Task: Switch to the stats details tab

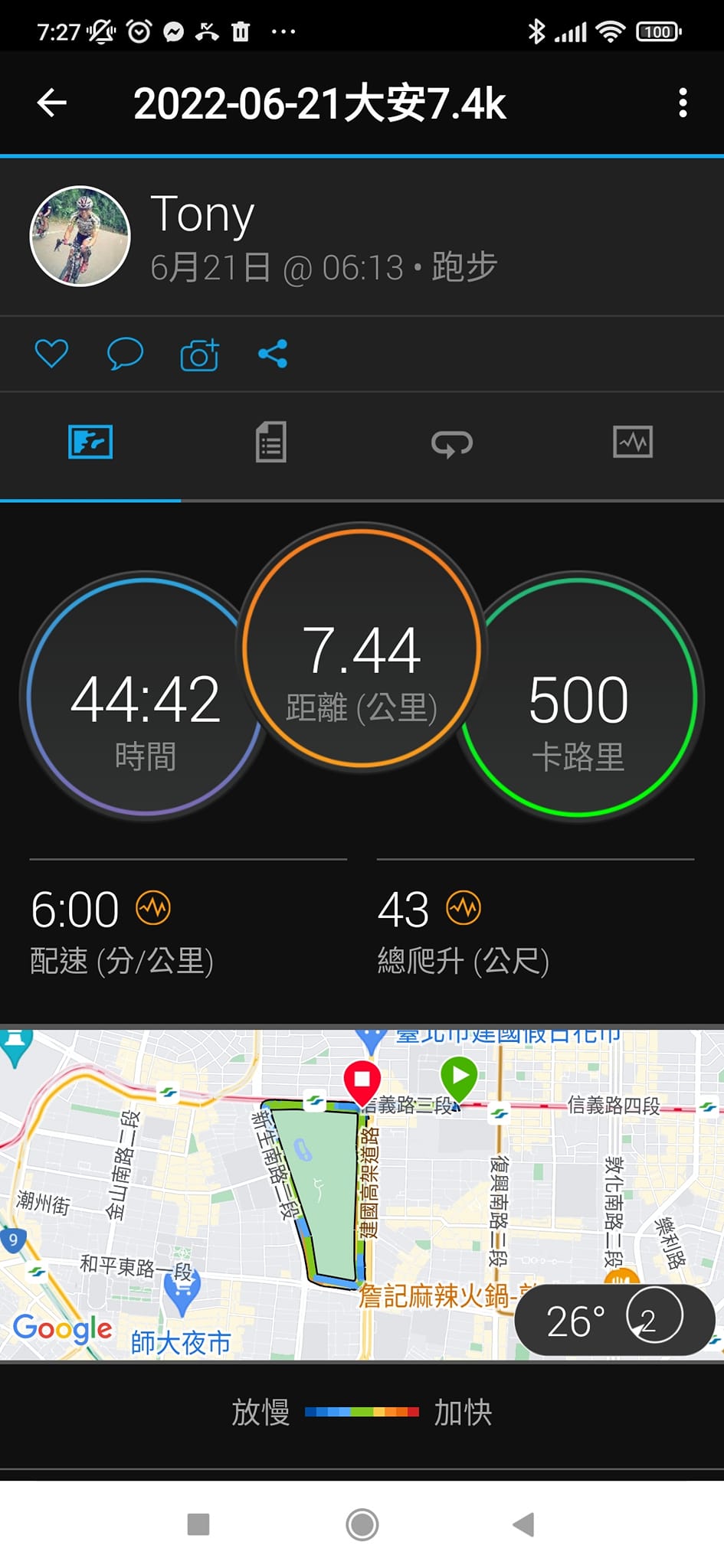Action: pyautogui.click(x=271, y=443)
